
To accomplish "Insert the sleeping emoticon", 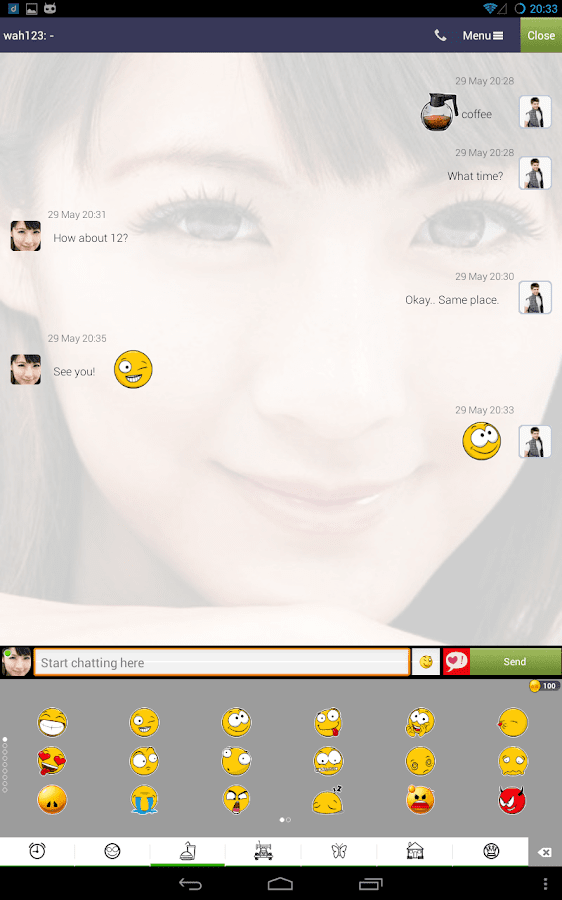I will pos(328,800).
